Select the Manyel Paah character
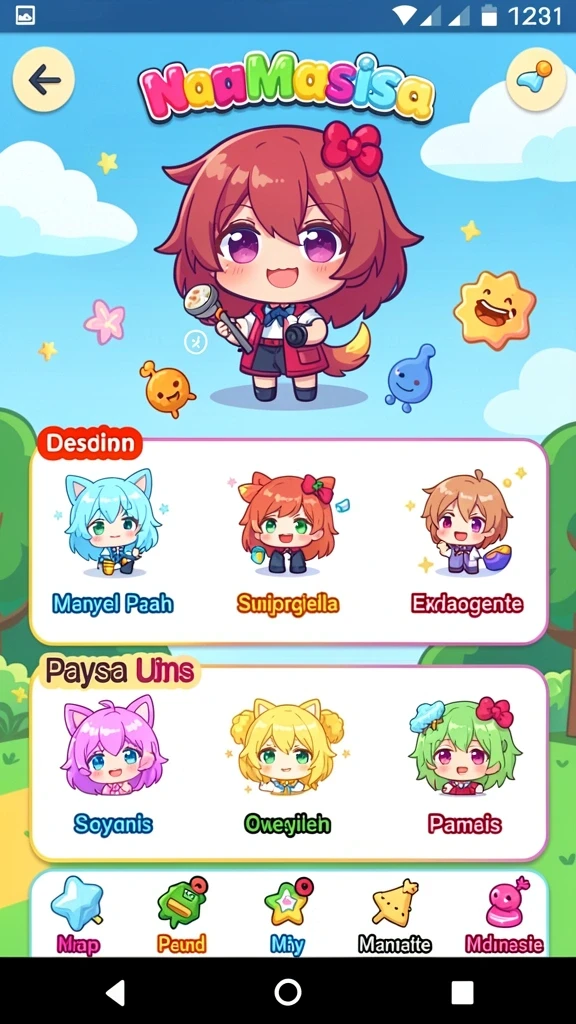 click(x=112, y=542)
